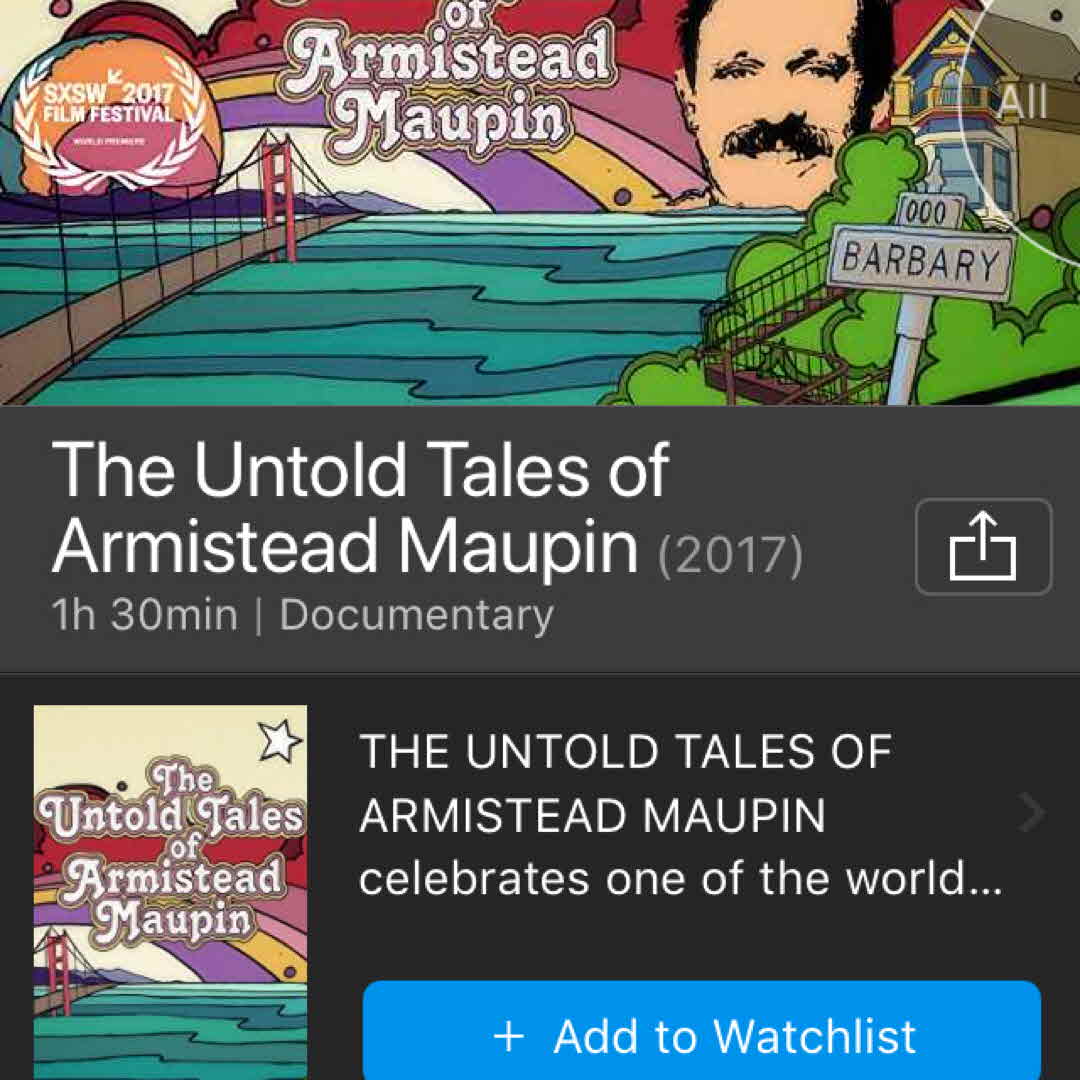This screenshot has height=1080, width=1080.
Task: Share this documentary title
Action: click(x=983, y=547)
